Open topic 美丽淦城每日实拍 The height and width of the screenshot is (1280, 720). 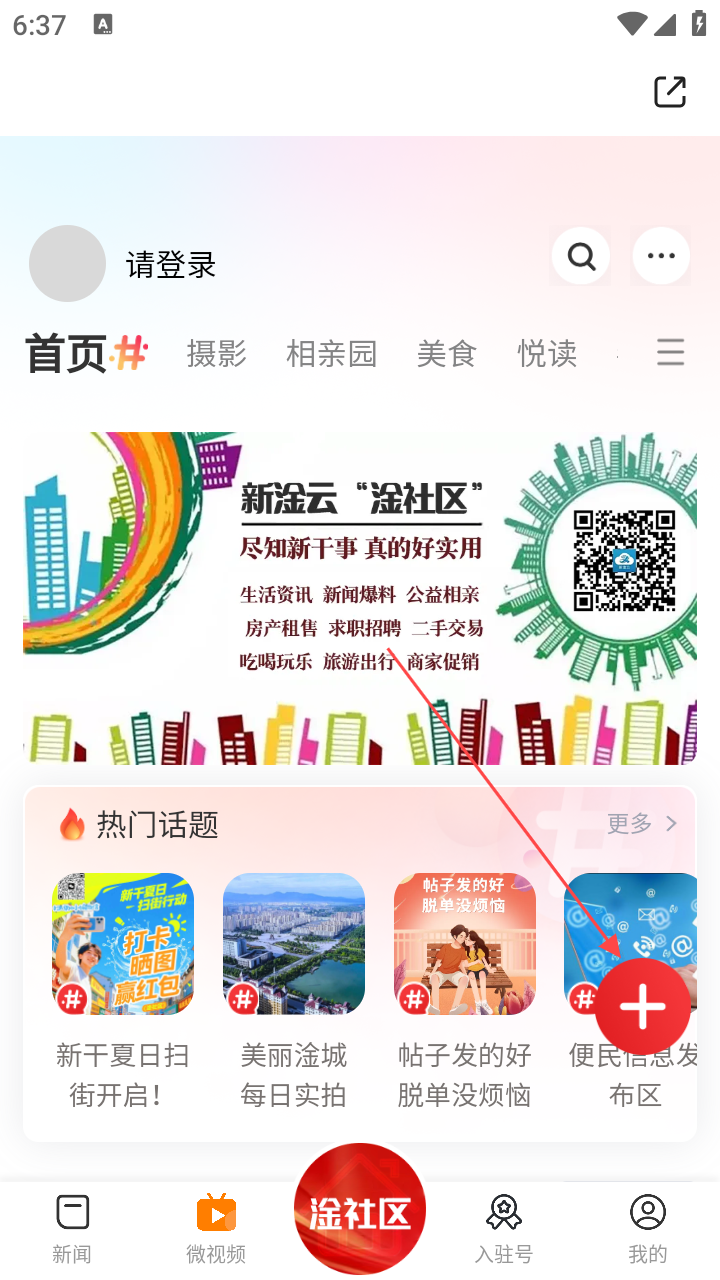coord(294,990)
